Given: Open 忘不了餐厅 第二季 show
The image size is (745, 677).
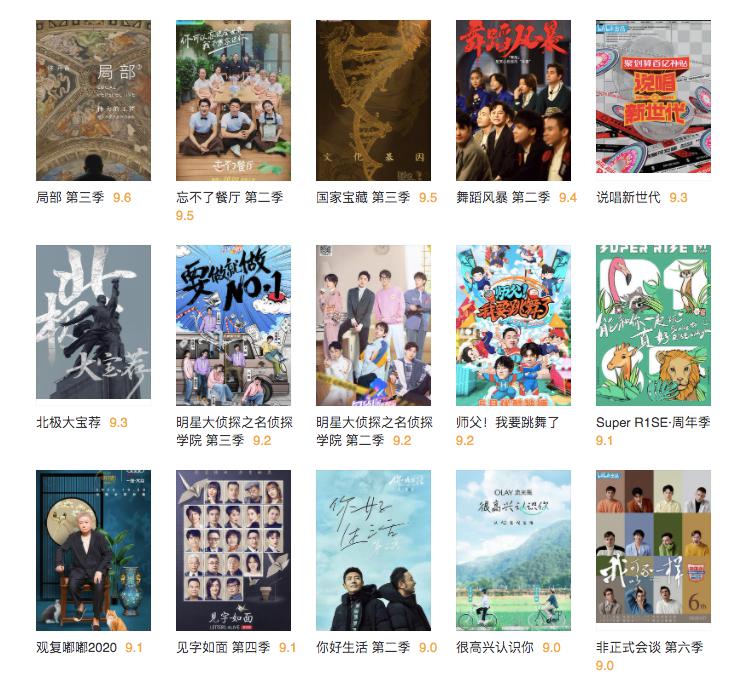Looking at the screenshot, I should (233, 100).
